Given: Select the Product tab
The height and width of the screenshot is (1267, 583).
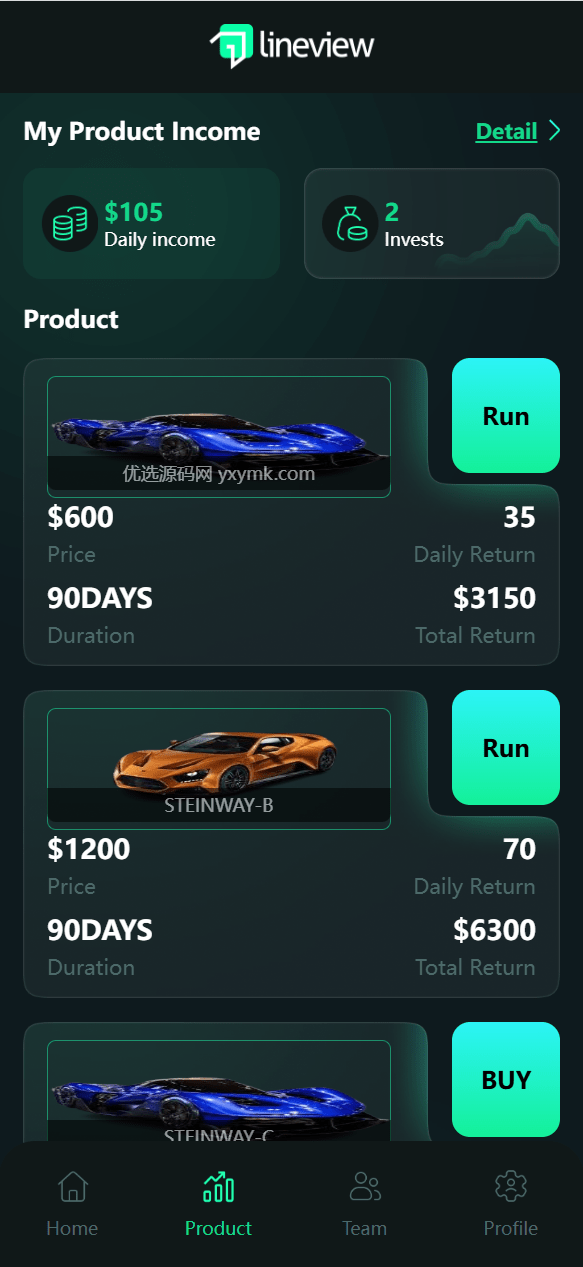Looking at the screenshot, I should point(218,1204).
